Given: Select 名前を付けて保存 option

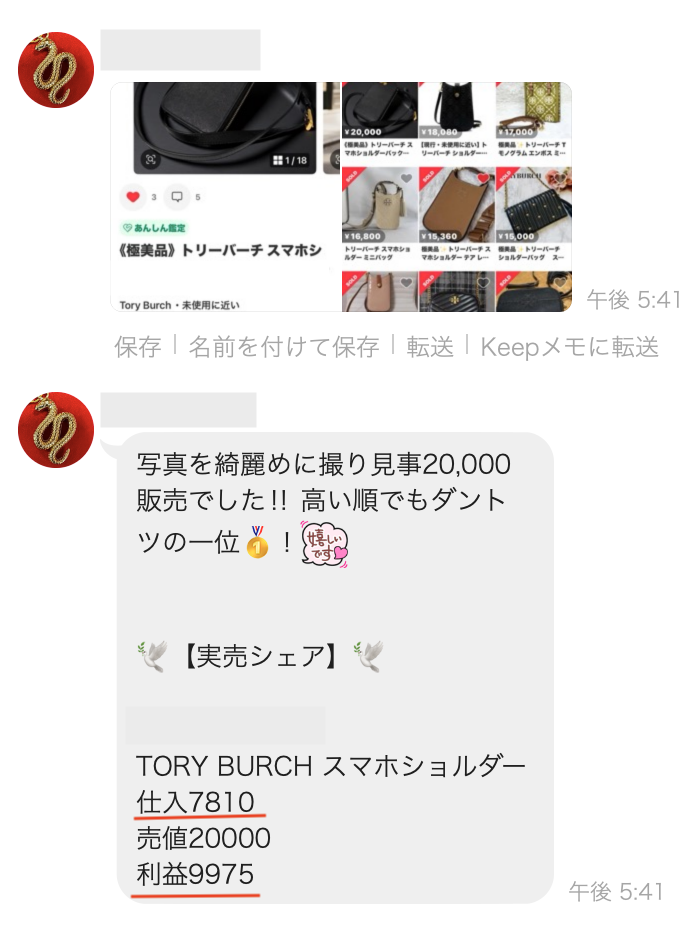Looking at the screenshot, I should click(283, 347).
